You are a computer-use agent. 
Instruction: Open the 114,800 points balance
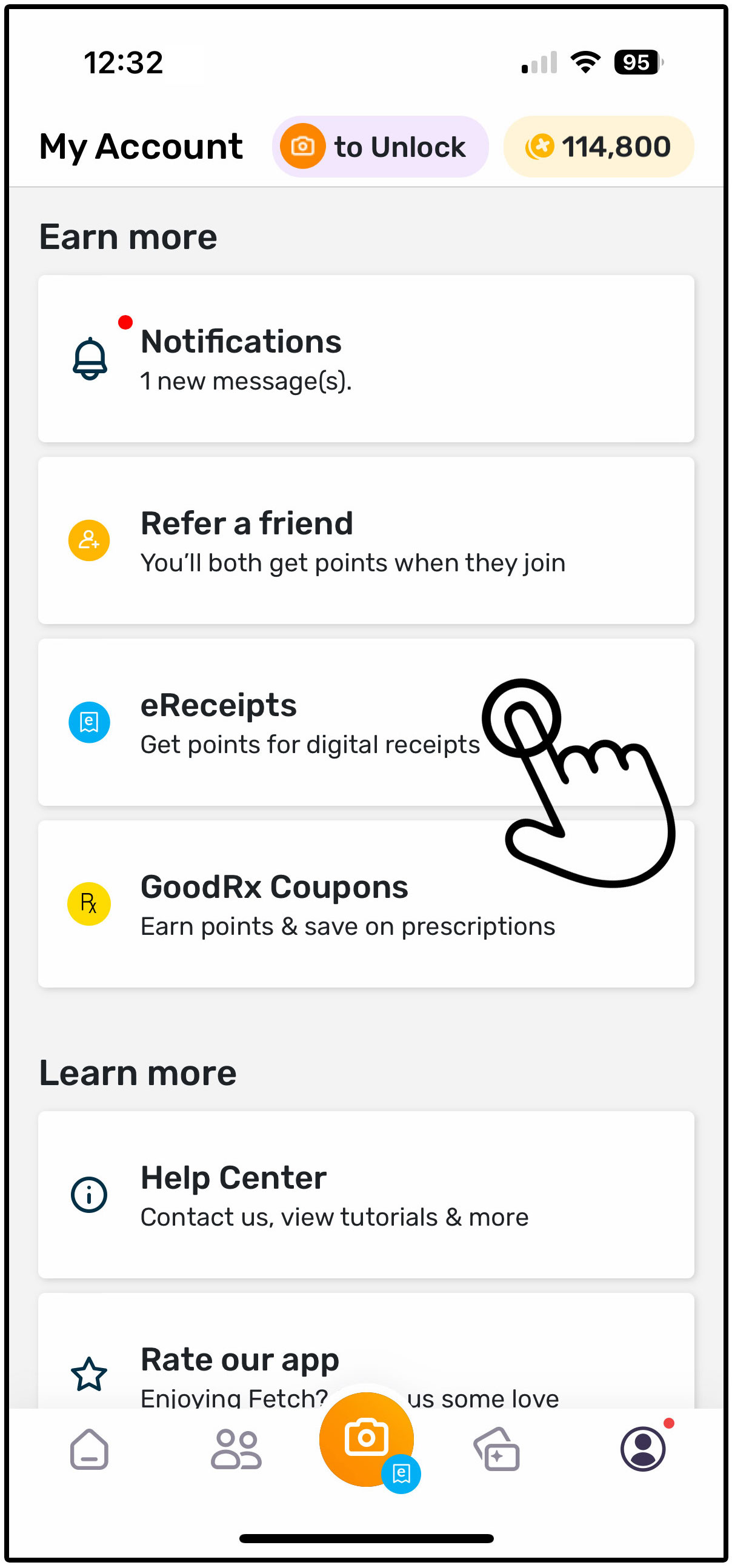[x=599, y=147]
